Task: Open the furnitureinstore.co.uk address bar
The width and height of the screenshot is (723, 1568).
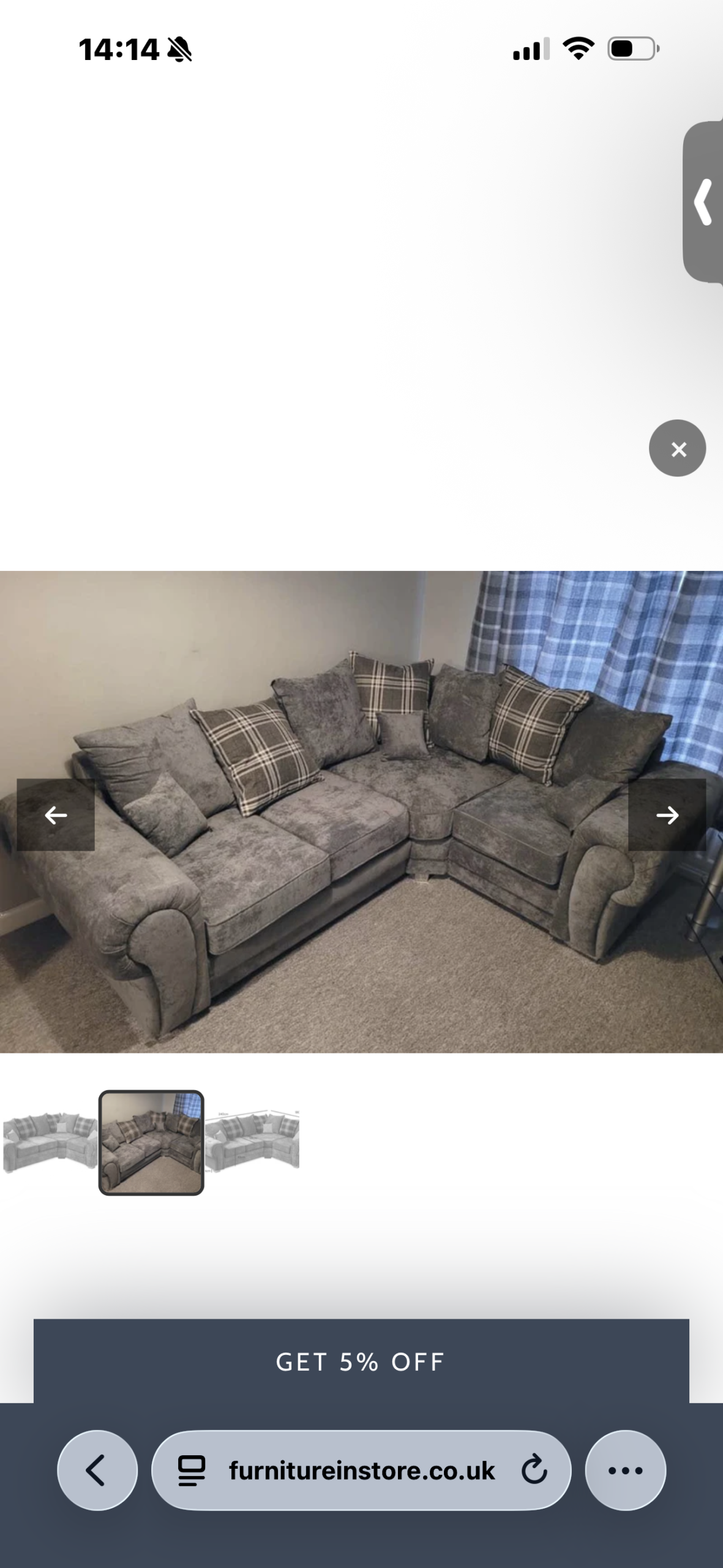Action: click(361, 1470)
